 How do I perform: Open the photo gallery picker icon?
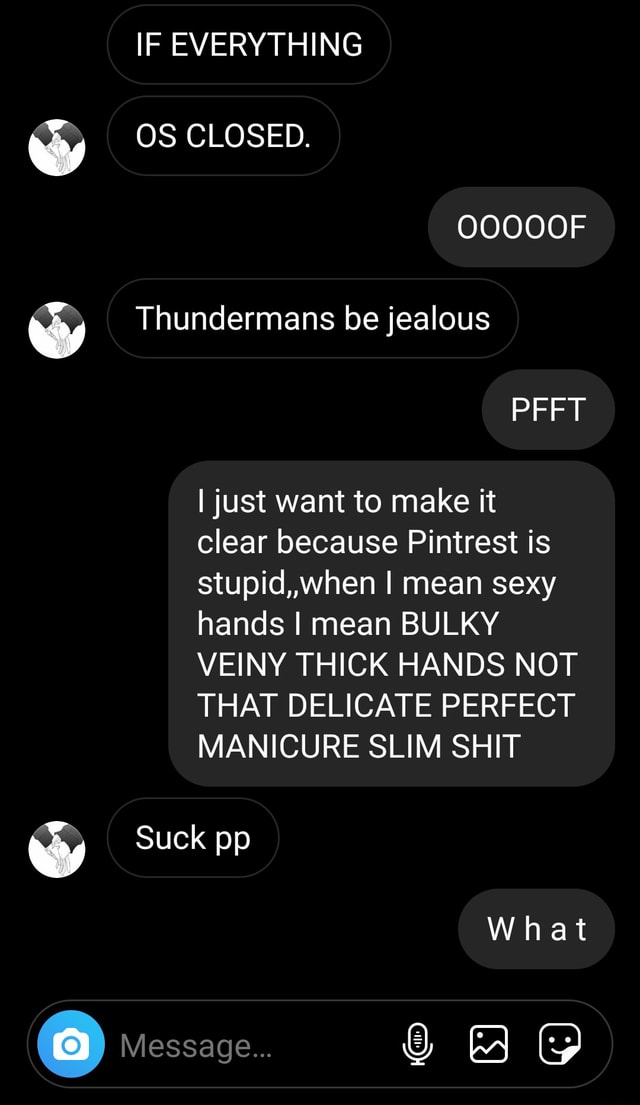point(490,1046)
